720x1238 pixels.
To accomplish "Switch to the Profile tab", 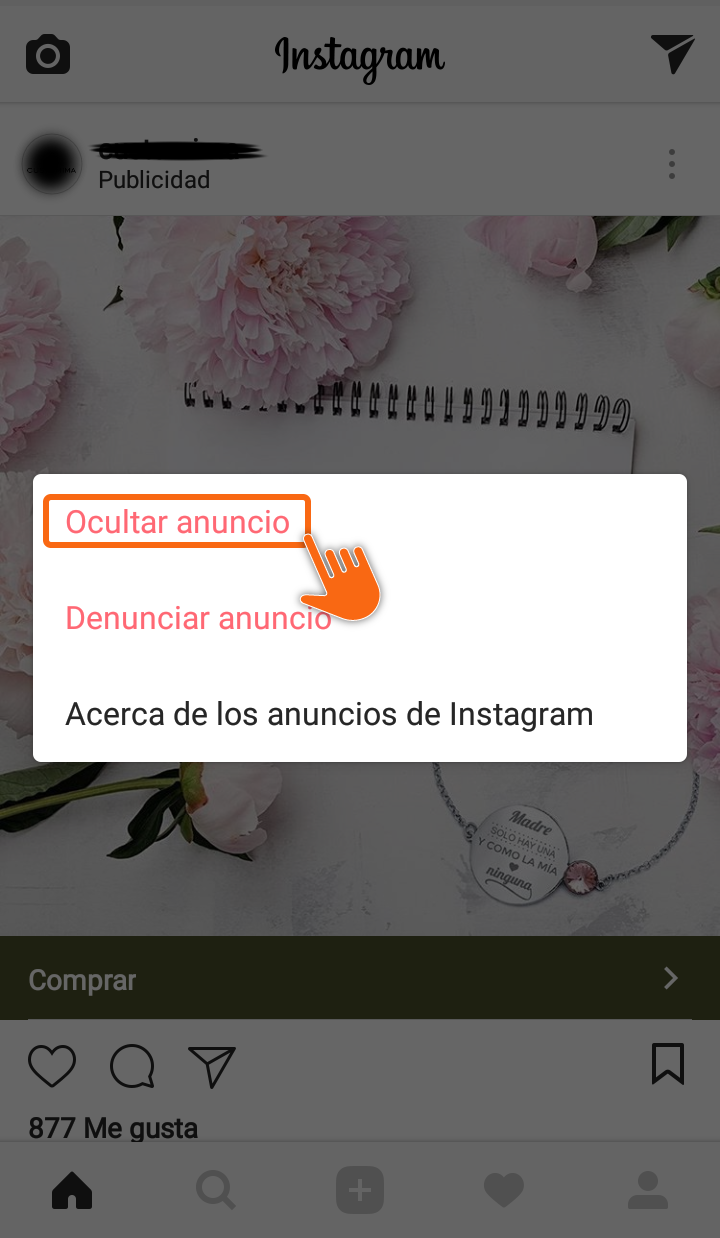I will [648, 1190].
